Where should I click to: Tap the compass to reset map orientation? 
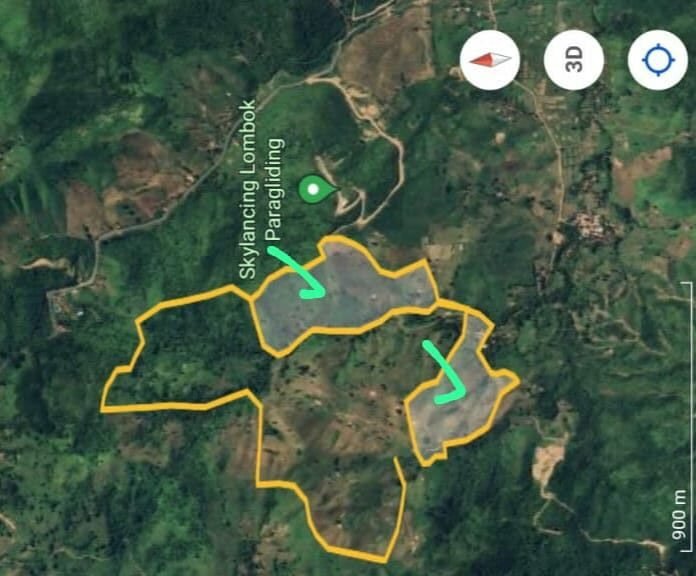click(490, 60)
